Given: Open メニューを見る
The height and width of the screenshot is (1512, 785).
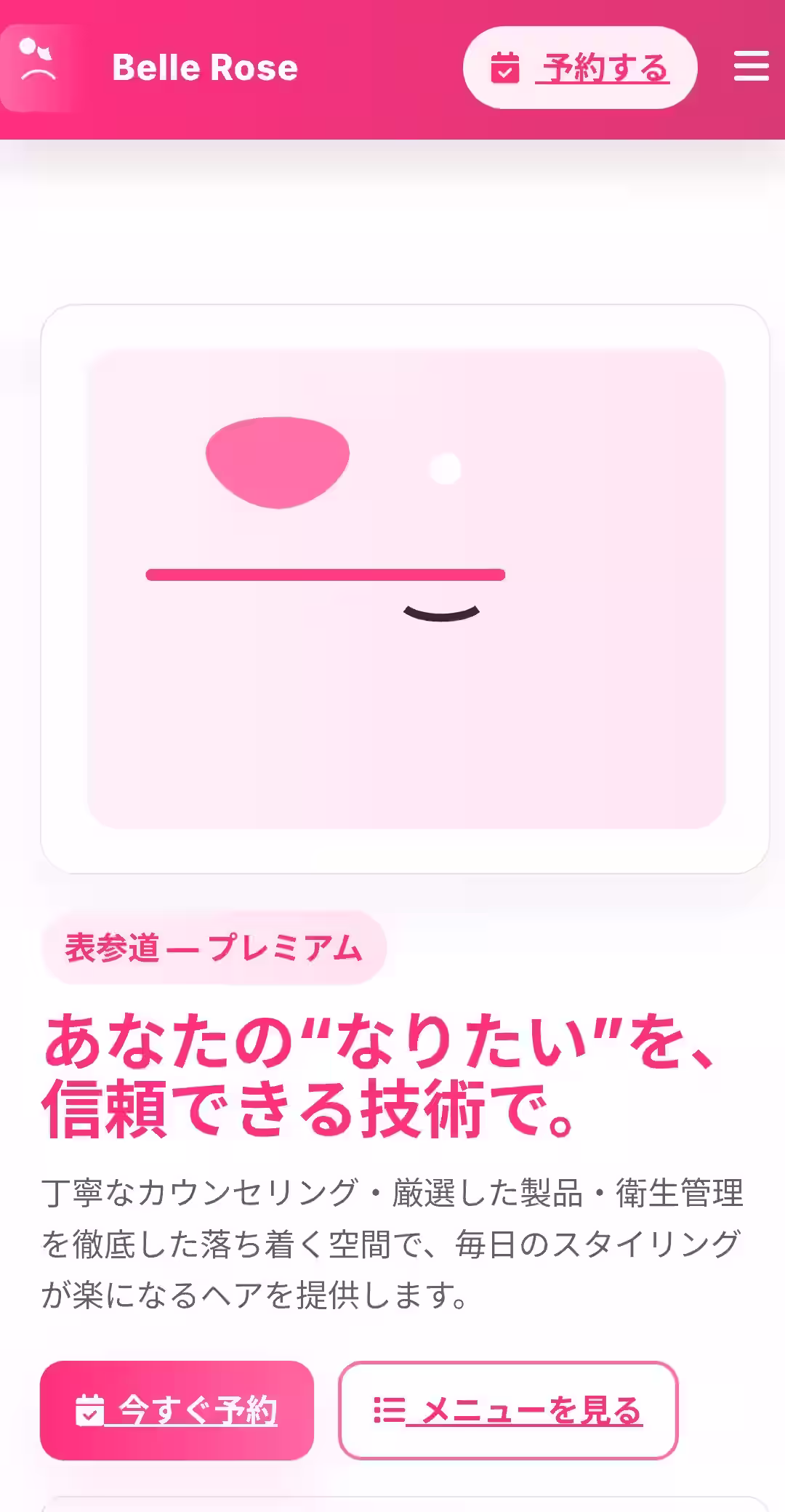Looking at the screenshot, I should [x=508, y=1410].
